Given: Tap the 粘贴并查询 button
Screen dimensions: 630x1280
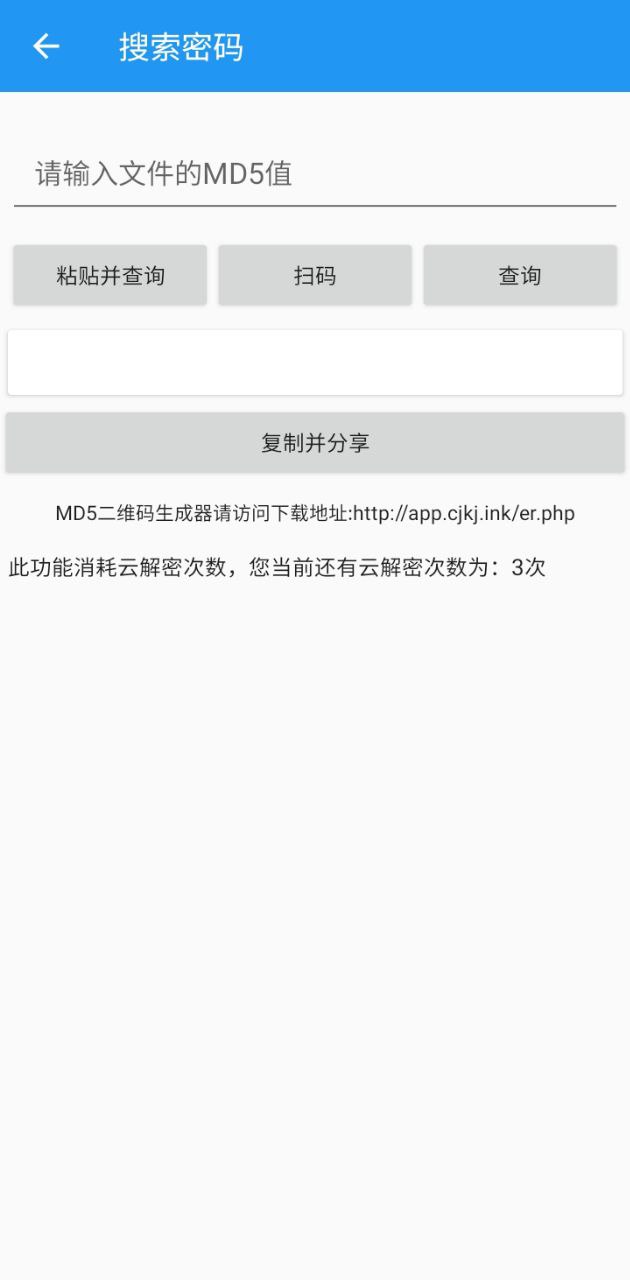Looking at the screenshot, I should [x=110, y=275].
